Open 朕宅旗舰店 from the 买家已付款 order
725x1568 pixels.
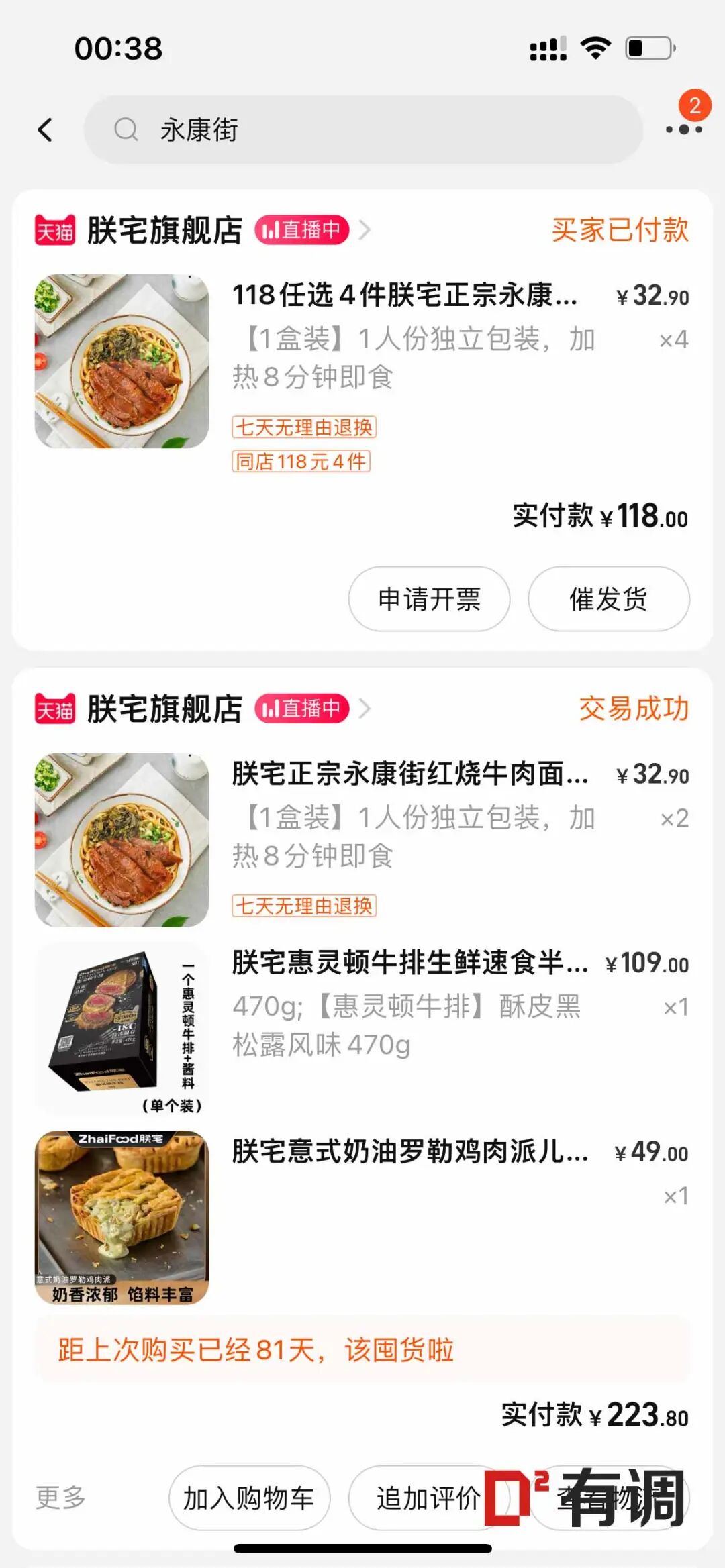[165, 230]
